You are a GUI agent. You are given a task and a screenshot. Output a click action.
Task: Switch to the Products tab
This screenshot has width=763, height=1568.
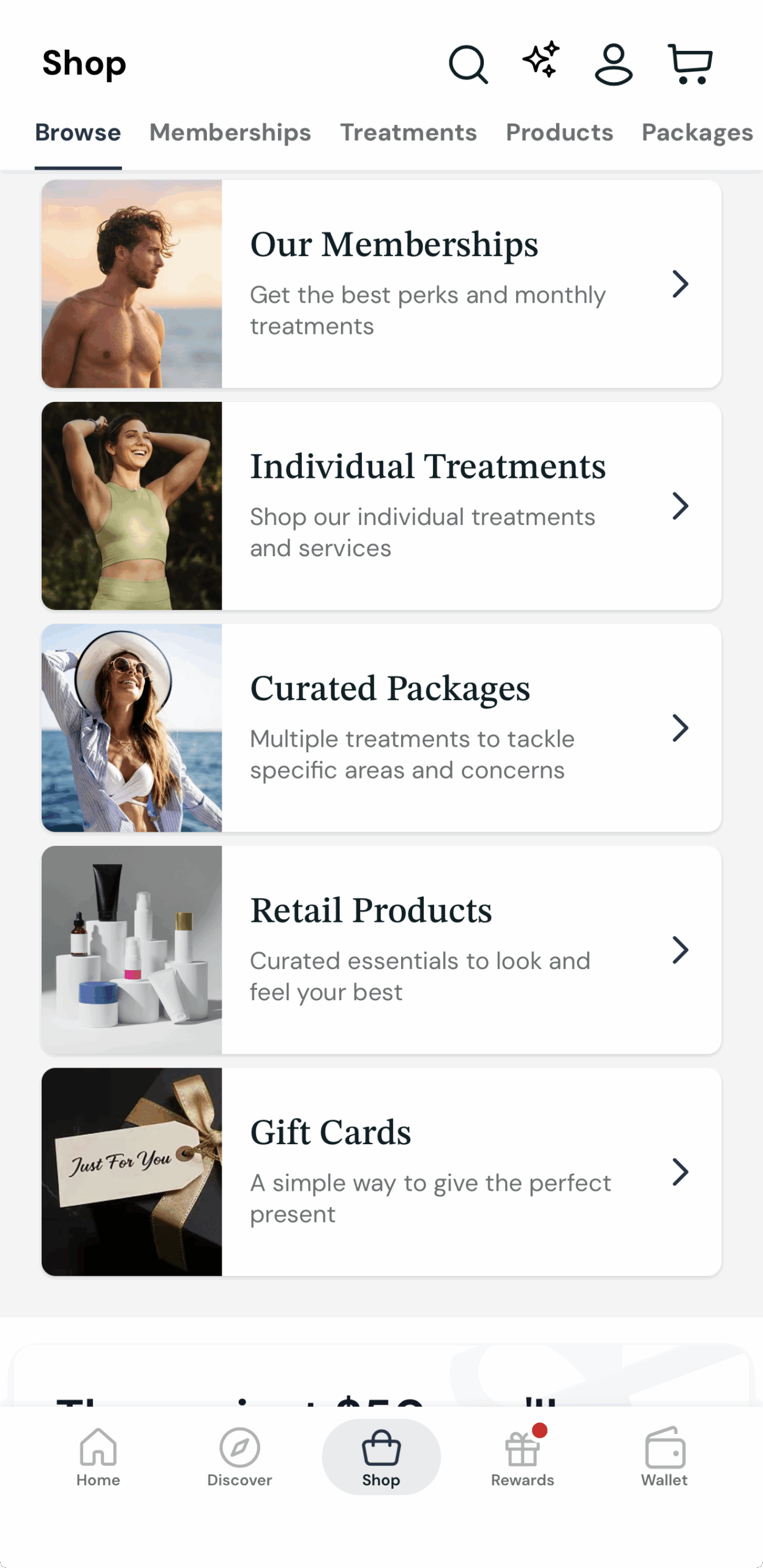coord(559,132)
